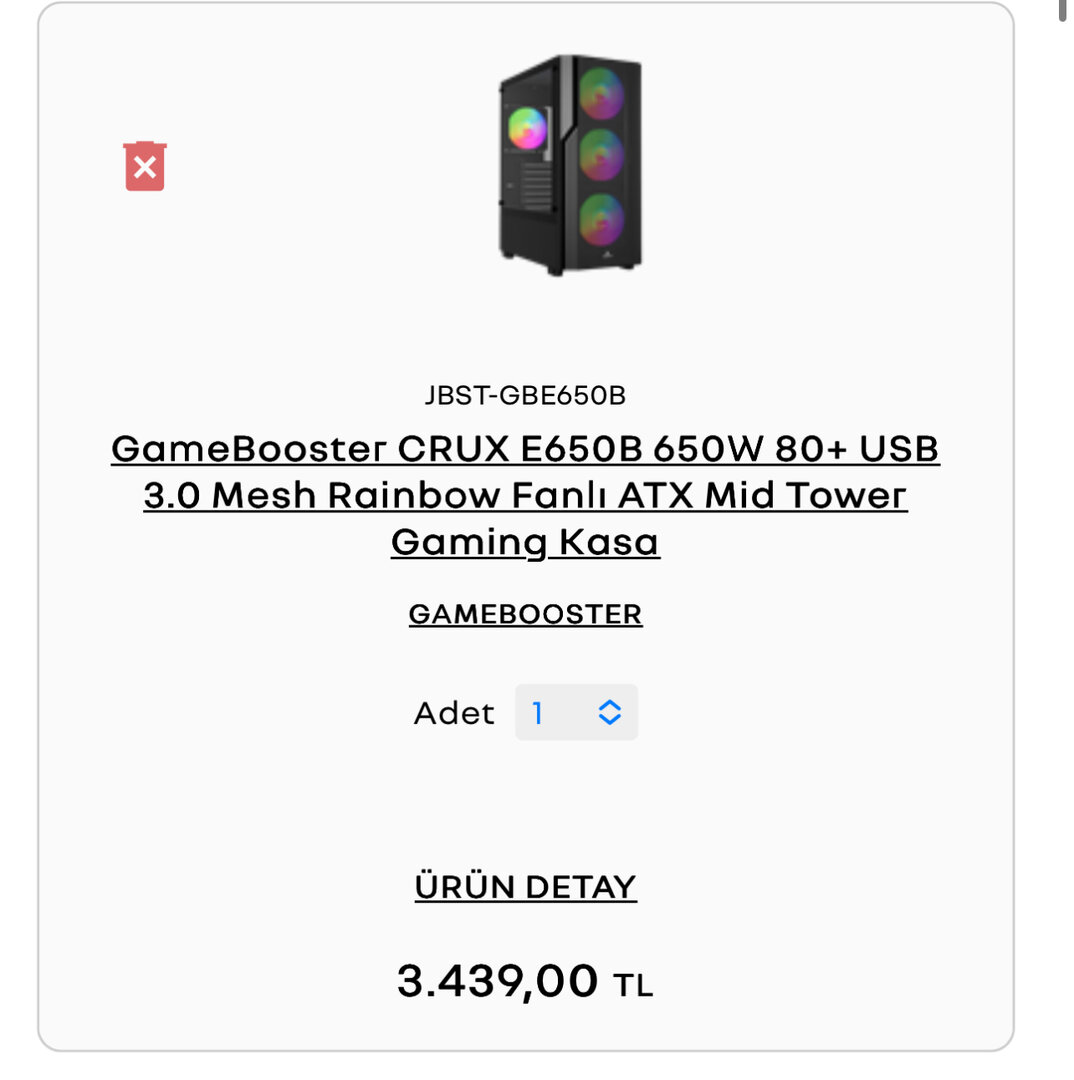Open the GAMEBOOSTER brand link
Screen dimensions: 1074x1080
click(x=525, y=614)
